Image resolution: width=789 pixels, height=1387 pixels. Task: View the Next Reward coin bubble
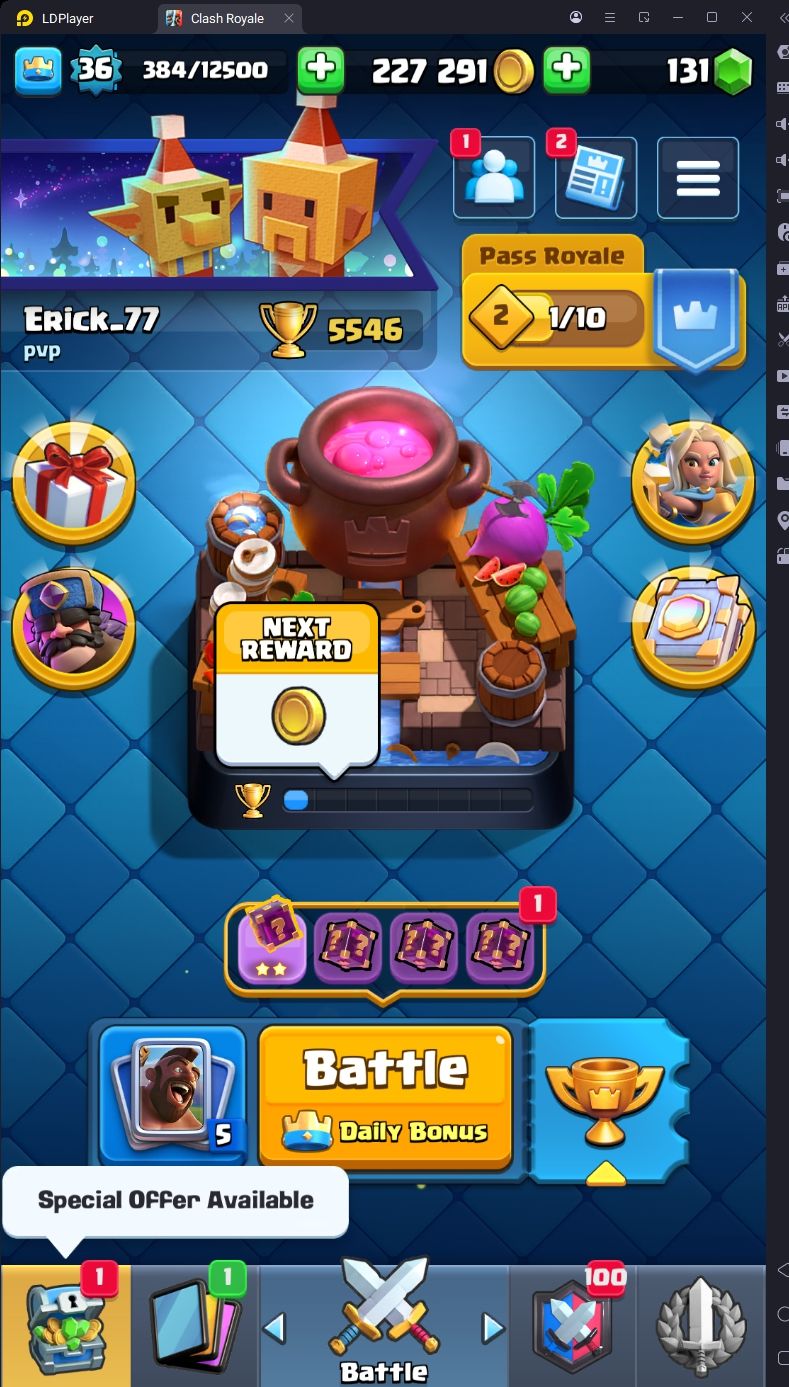point(297,691)
